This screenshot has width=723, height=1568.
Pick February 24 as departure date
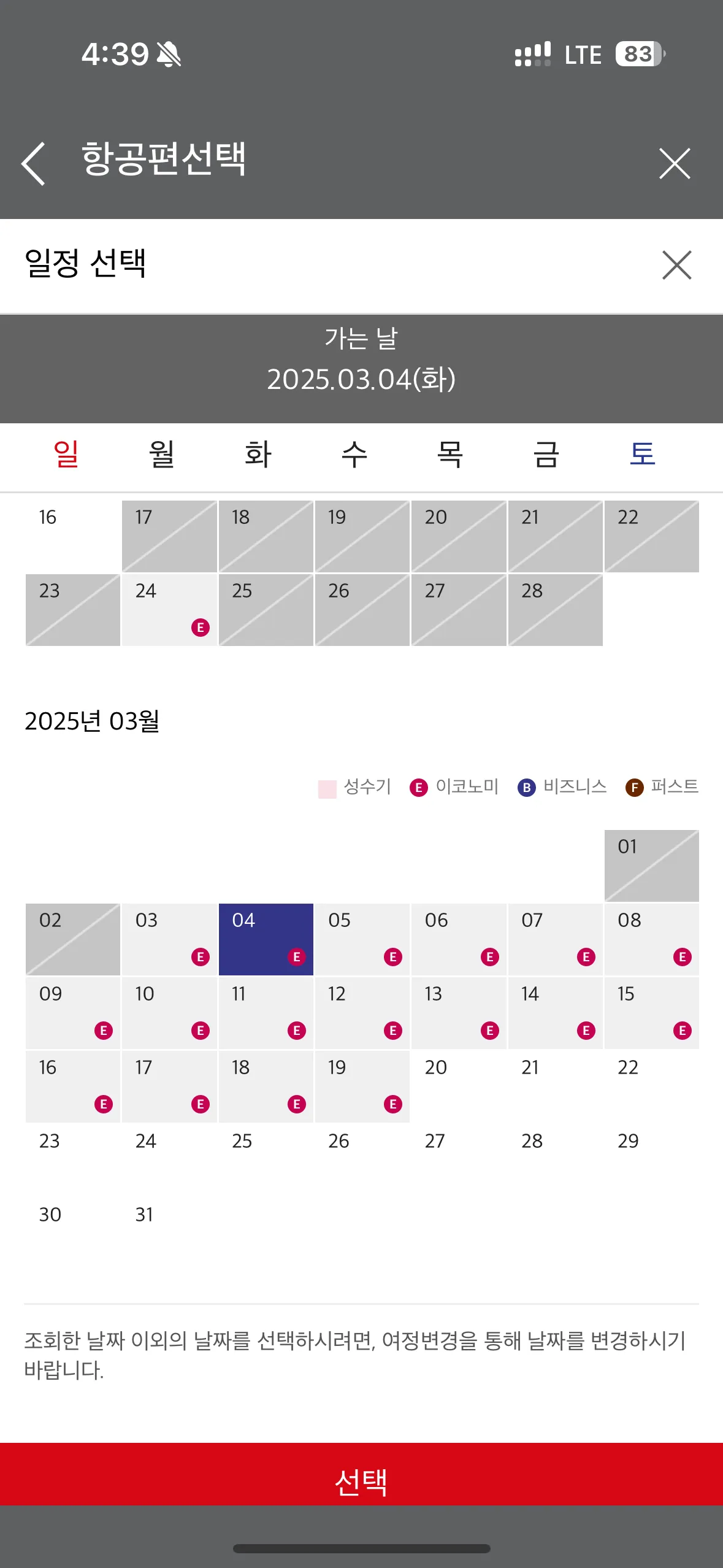(x=169, y=610)
